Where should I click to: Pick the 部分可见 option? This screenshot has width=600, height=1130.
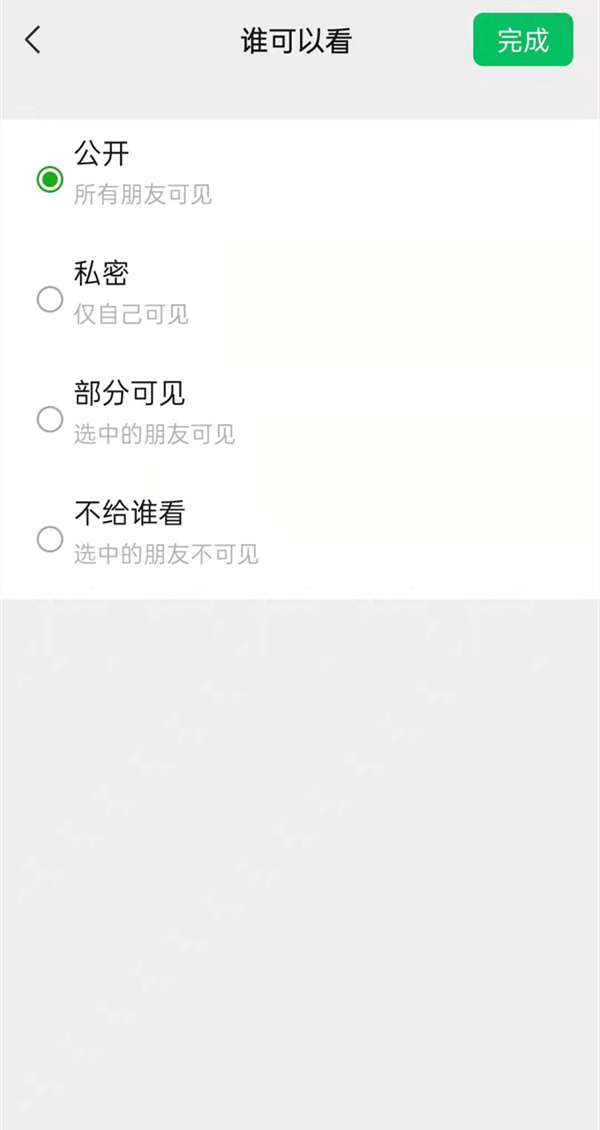click(x=50, y=419)
